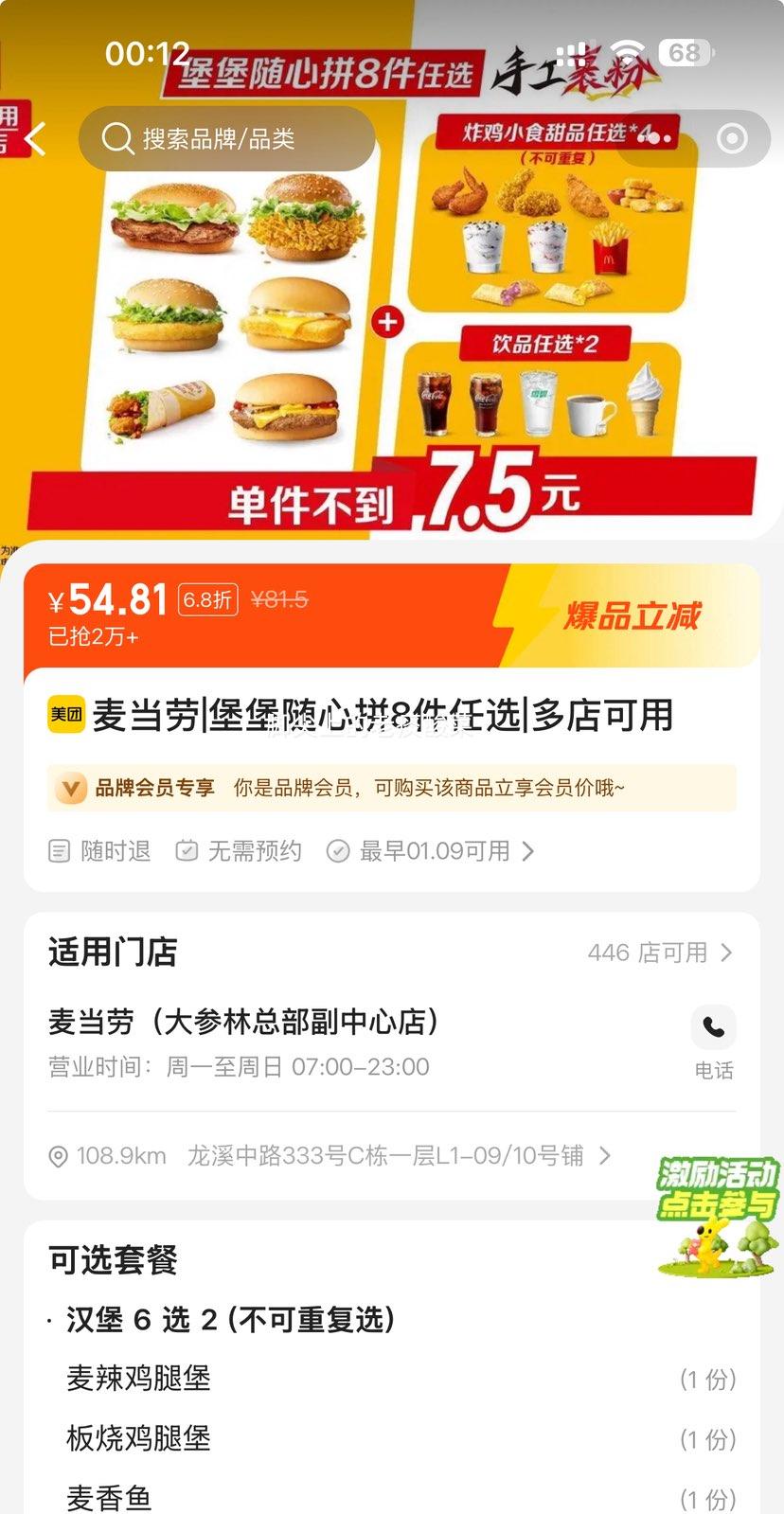The width and height of the screenshot is (784, 1514).
Task: Tap the check-circle icon before 最早01.09可用
Action: tap(338, 851)
